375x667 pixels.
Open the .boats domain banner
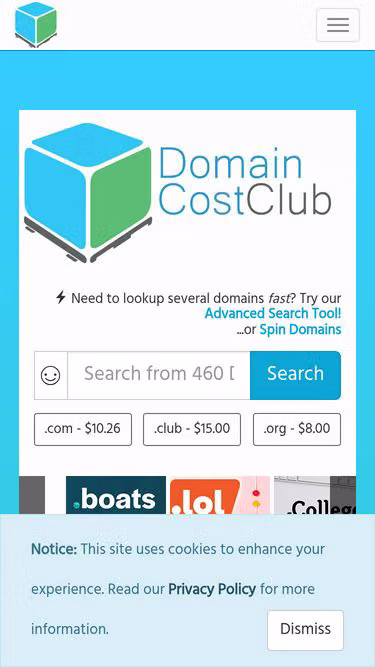116,495
